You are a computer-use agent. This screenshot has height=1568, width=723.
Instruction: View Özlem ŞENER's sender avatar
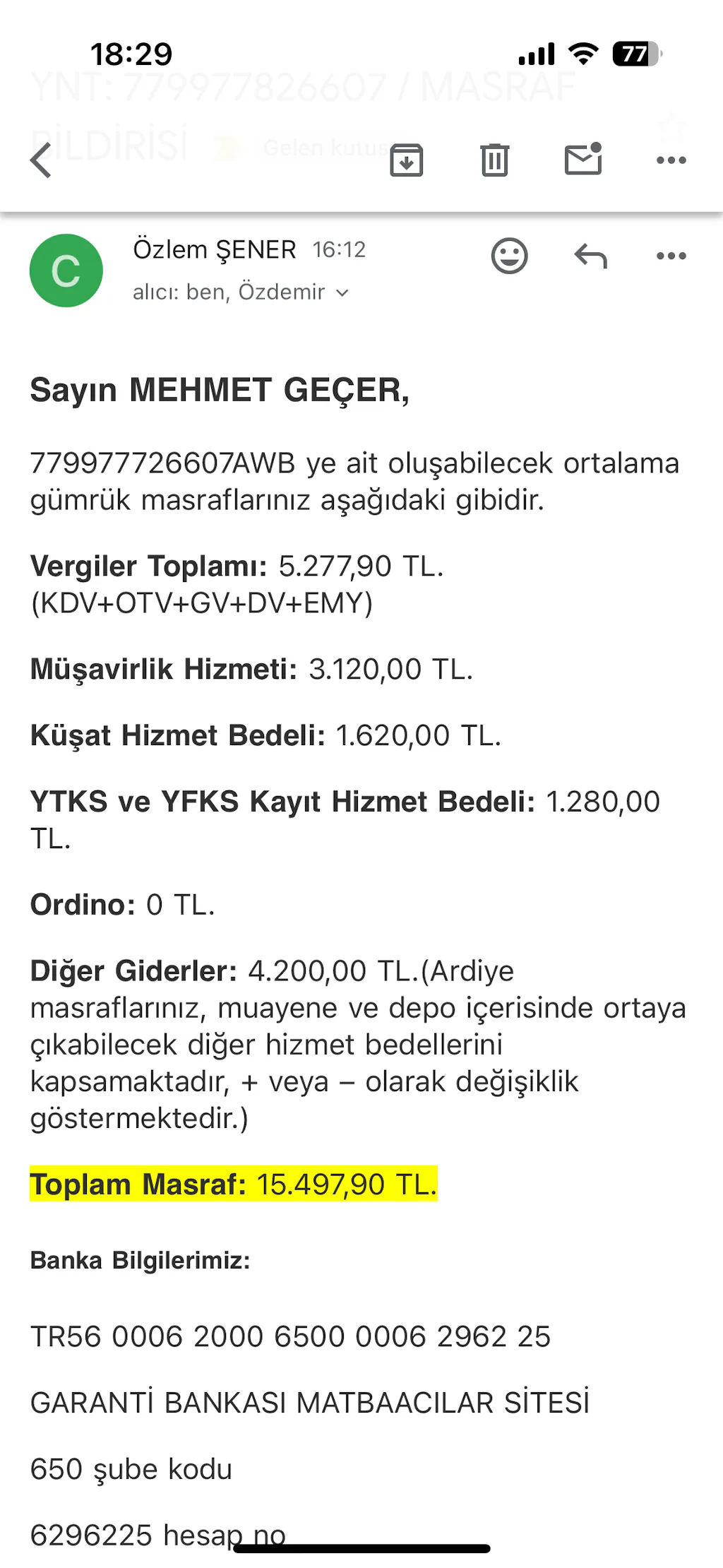(66, 271)
